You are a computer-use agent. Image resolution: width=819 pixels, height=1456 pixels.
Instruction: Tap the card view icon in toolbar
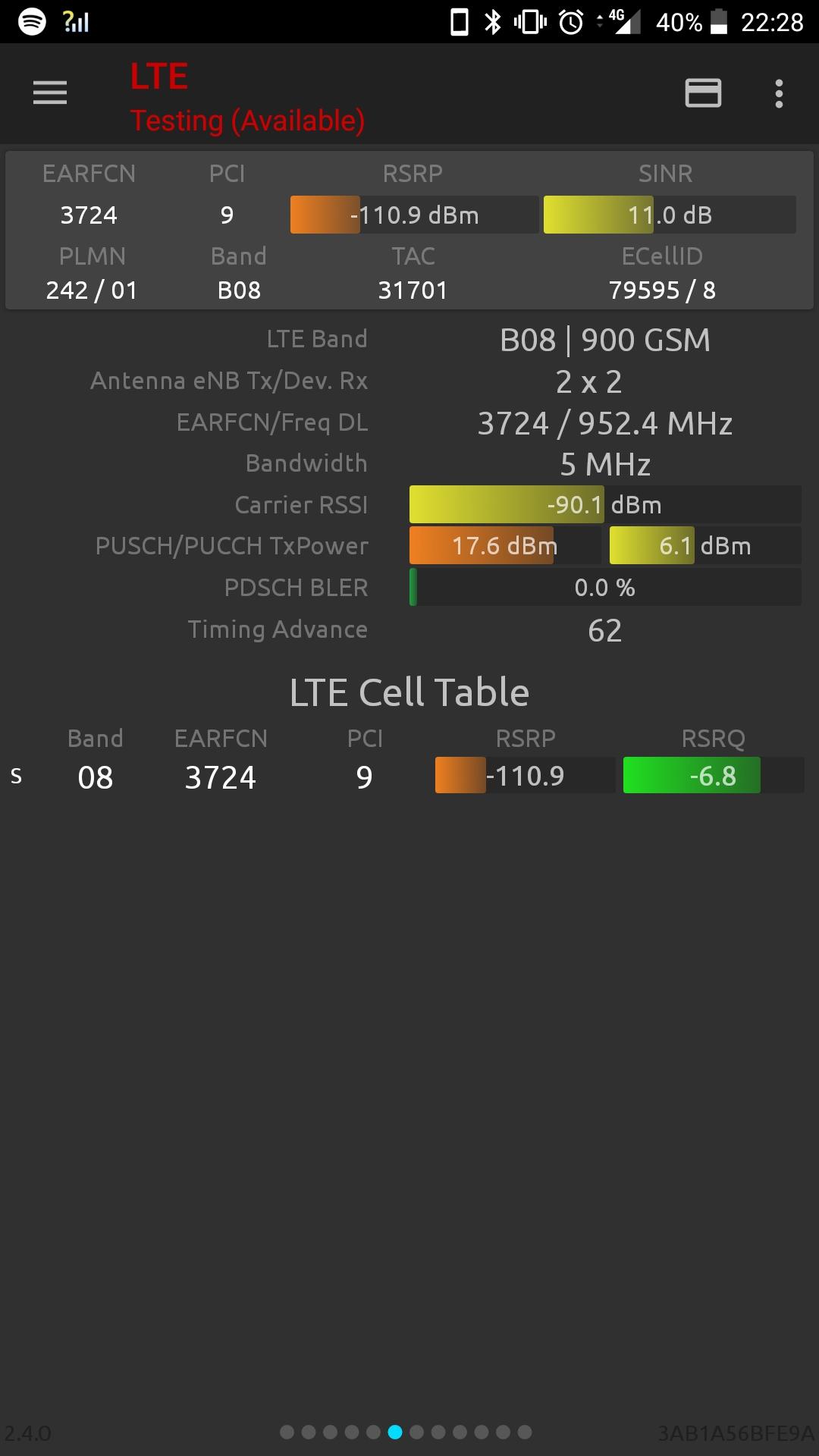[x=703, y=93]
